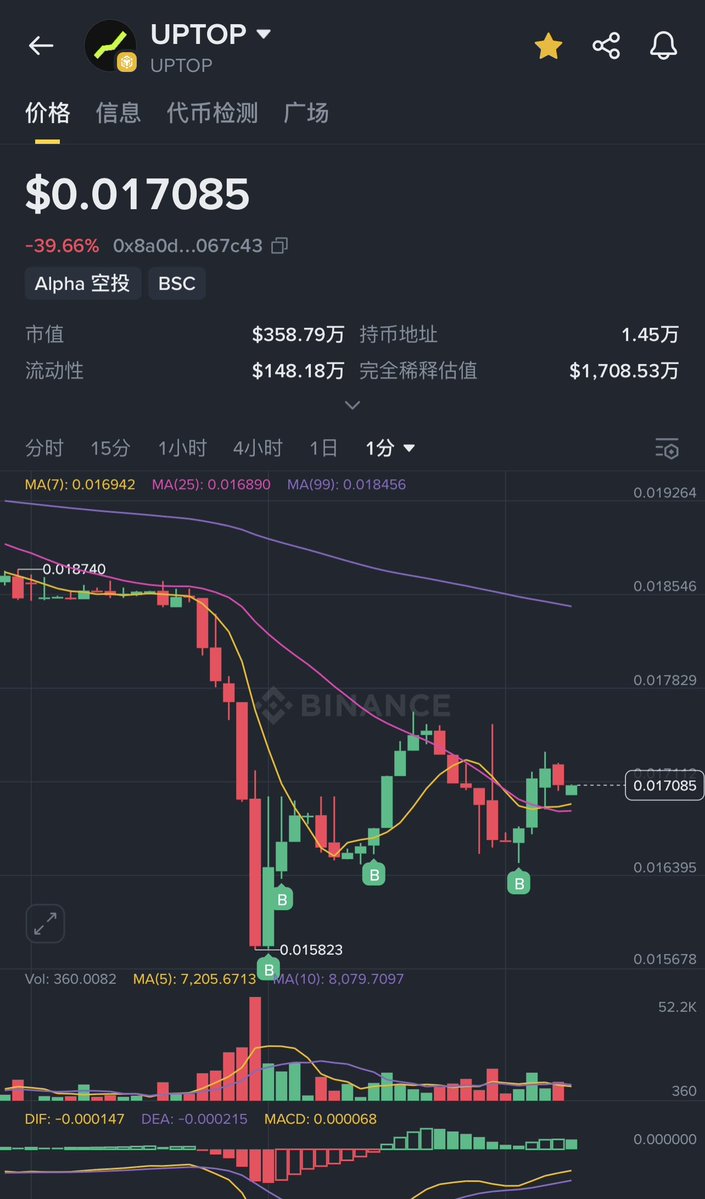
Task: Select the 1日 chart interval
Action: click(323, 448)
